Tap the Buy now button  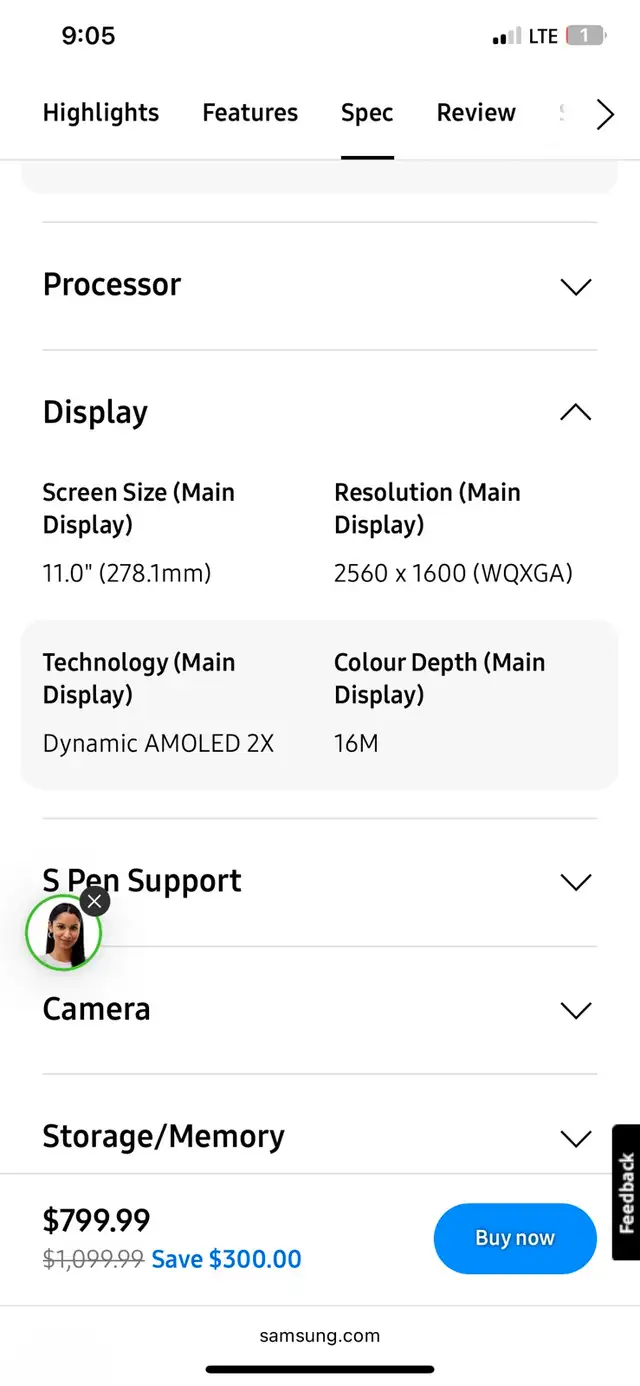515,1238
